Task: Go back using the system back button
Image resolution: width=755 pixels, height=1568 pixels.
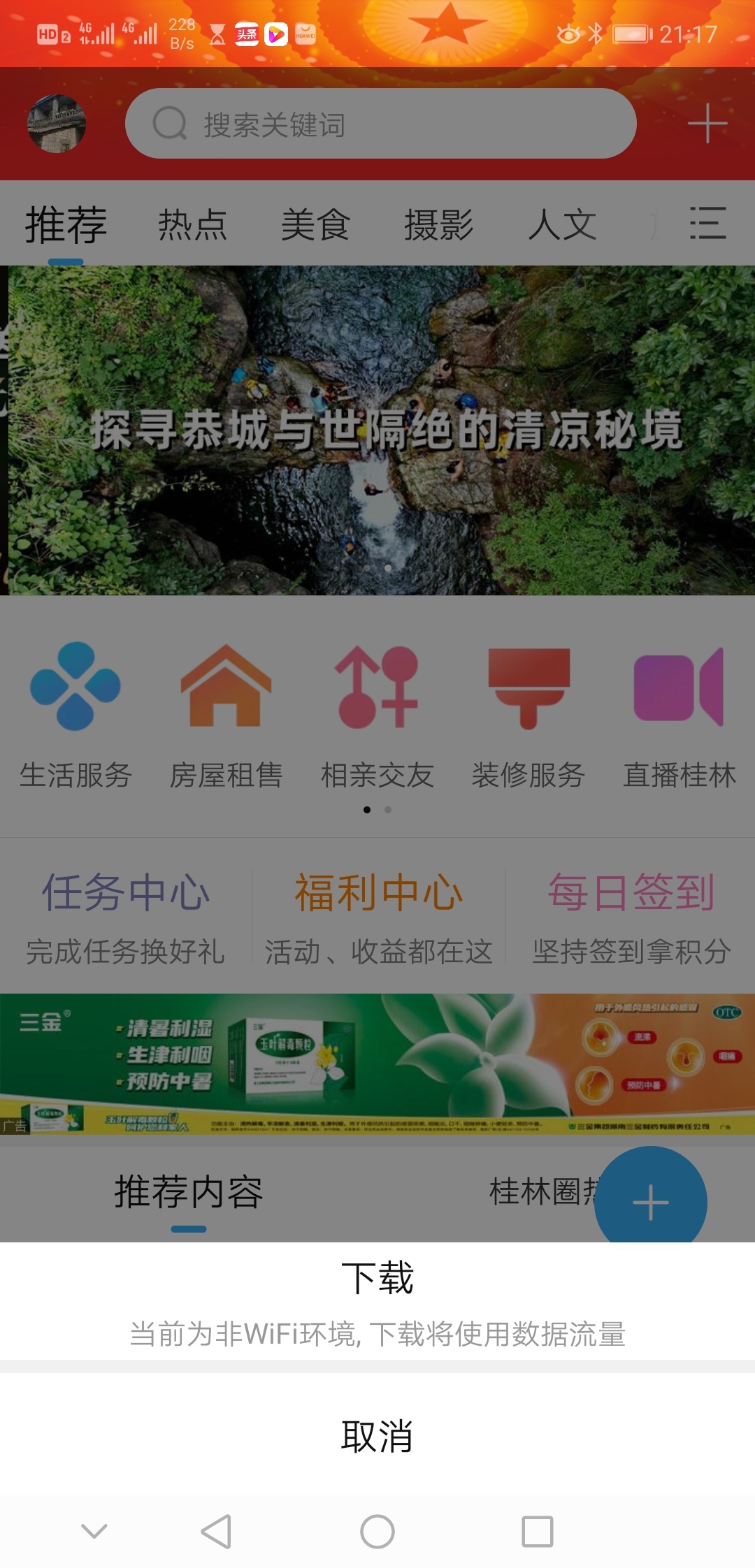Action: [x=216, y=1532]
